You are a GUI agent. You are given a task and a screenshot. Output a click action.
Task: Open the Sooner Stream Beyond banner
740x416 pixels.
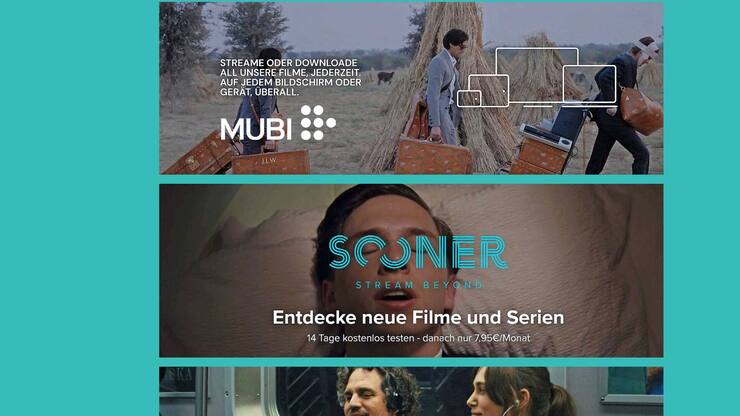(410, 270)
